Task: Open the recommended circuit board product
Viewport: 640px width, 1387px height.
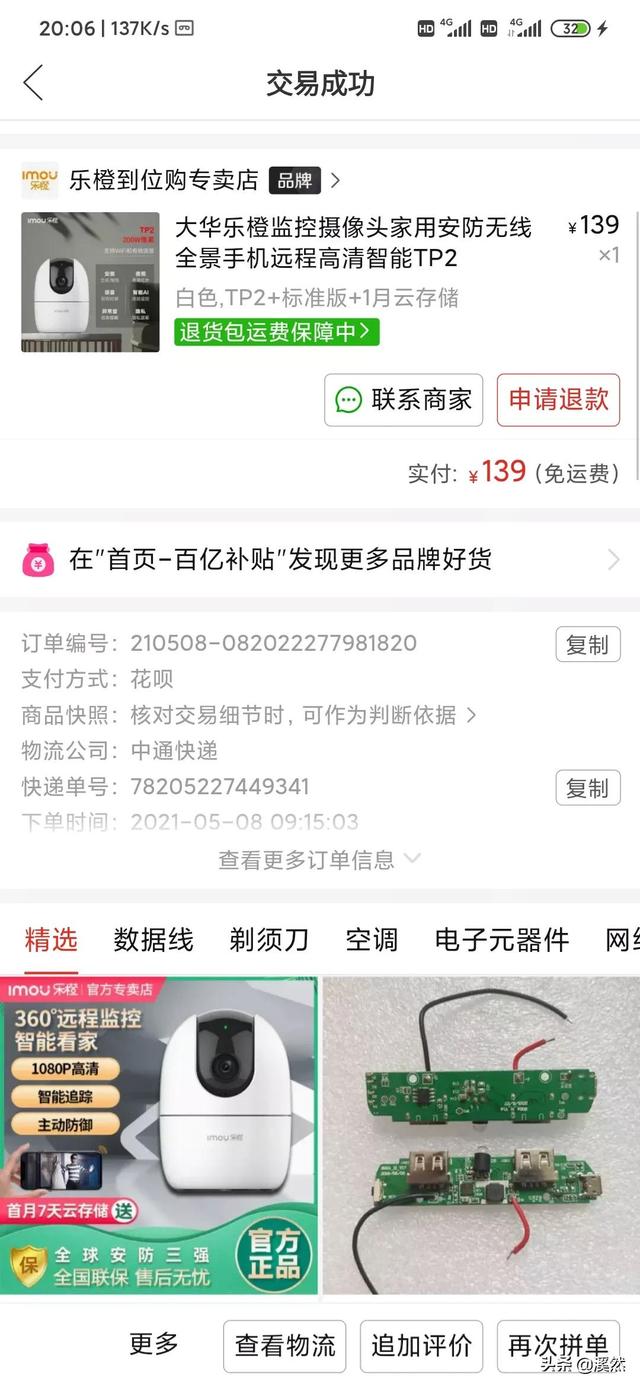Action: pos(481,1135)
